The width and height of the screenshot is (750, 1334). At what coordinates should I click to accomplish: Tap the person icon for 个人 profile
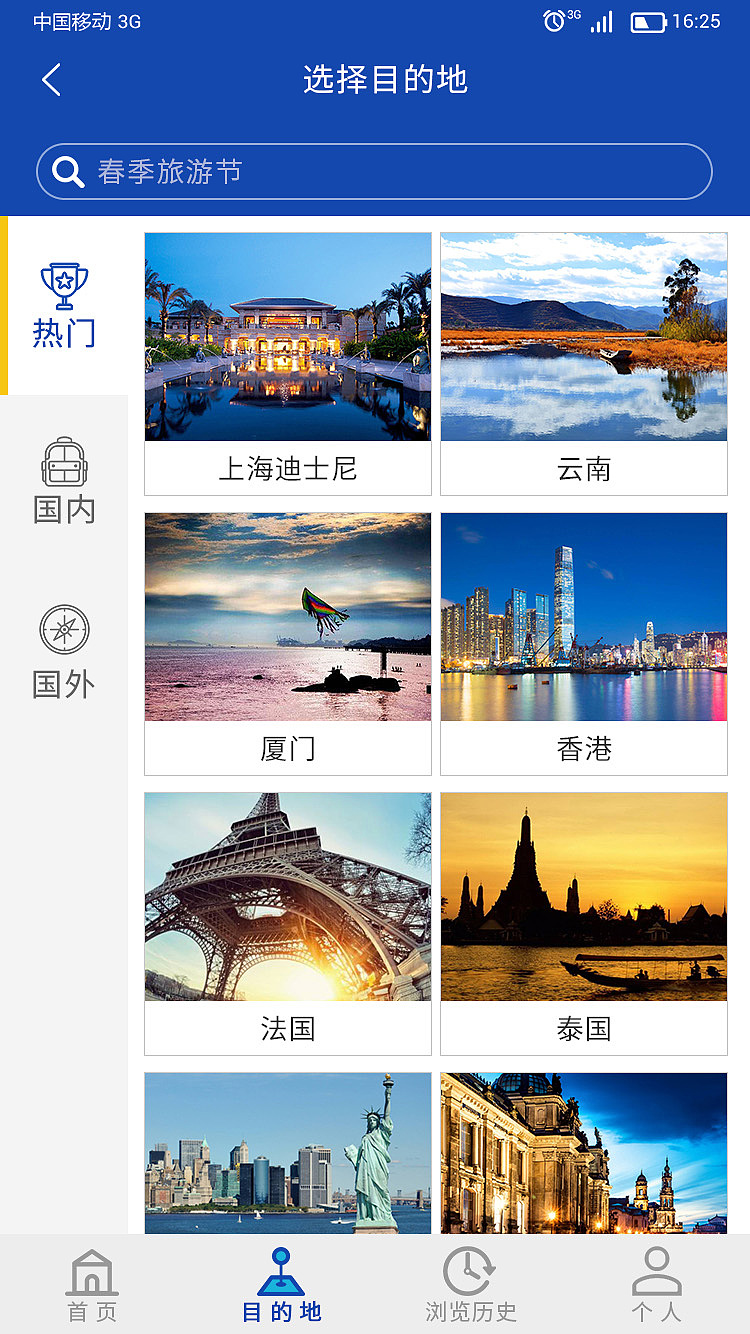click(x=657, y=1269)
